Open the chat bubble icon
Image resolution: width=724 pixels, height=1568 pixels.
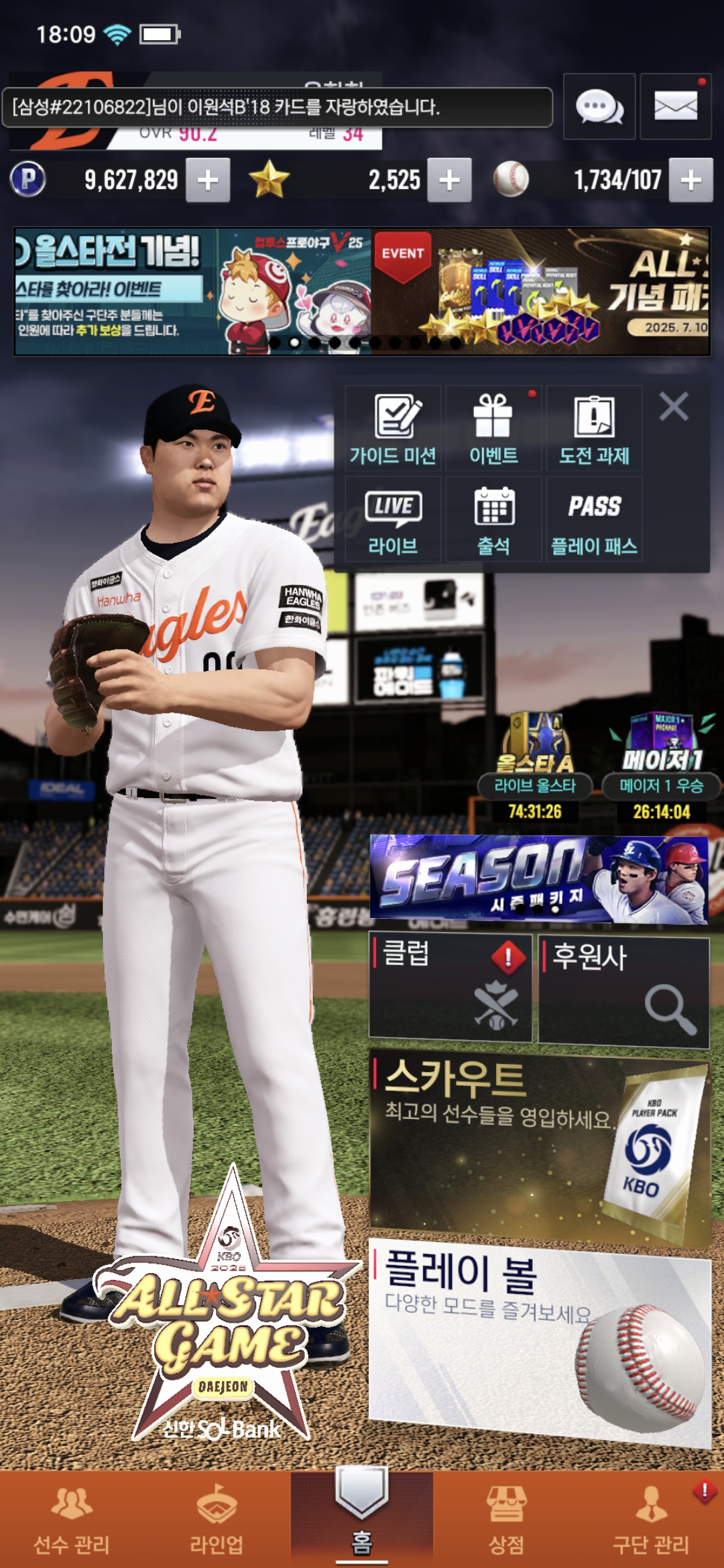pos(599,107)
